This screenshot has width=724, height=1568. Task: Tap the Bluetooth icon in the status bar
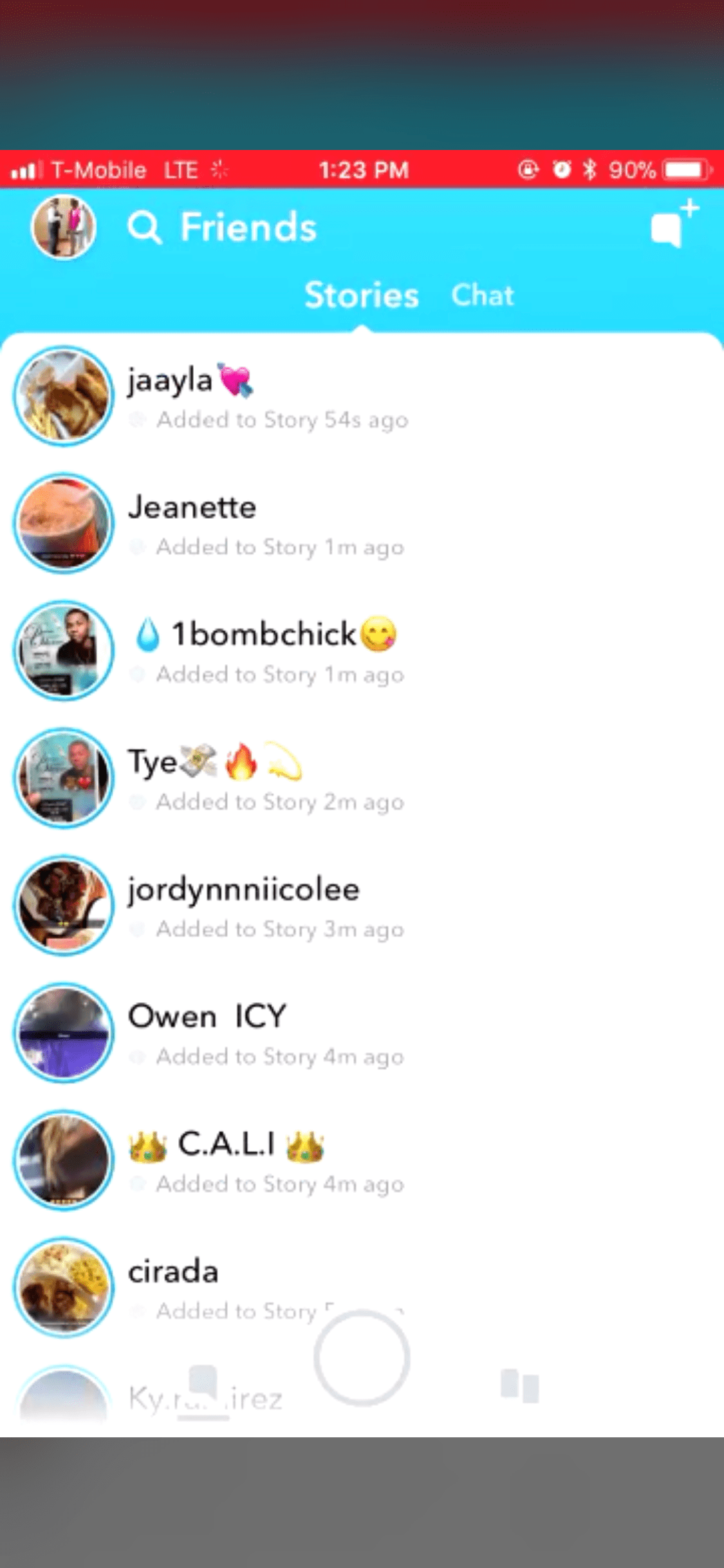[589, 170]
